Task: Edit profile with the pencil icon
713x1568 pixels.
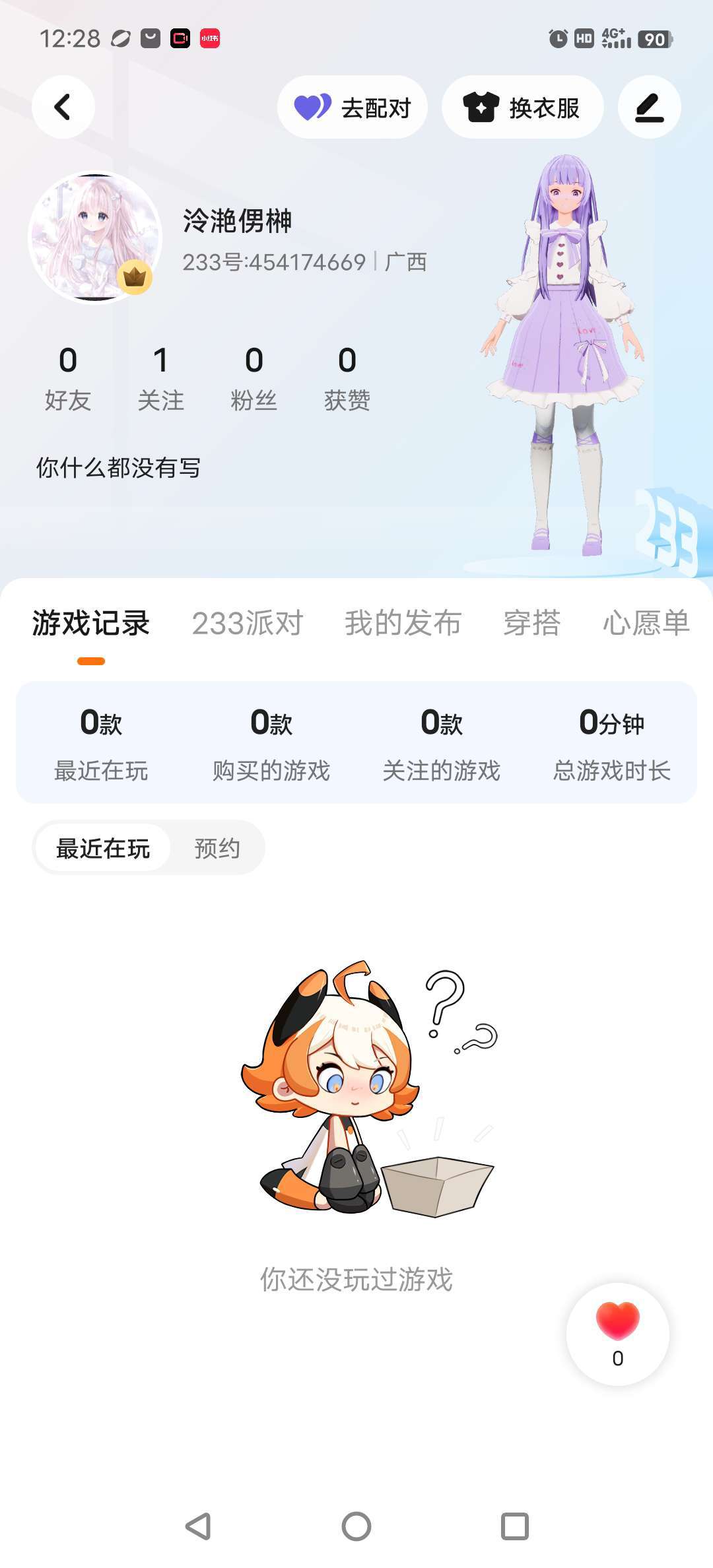Action: (x=649, y=107)
